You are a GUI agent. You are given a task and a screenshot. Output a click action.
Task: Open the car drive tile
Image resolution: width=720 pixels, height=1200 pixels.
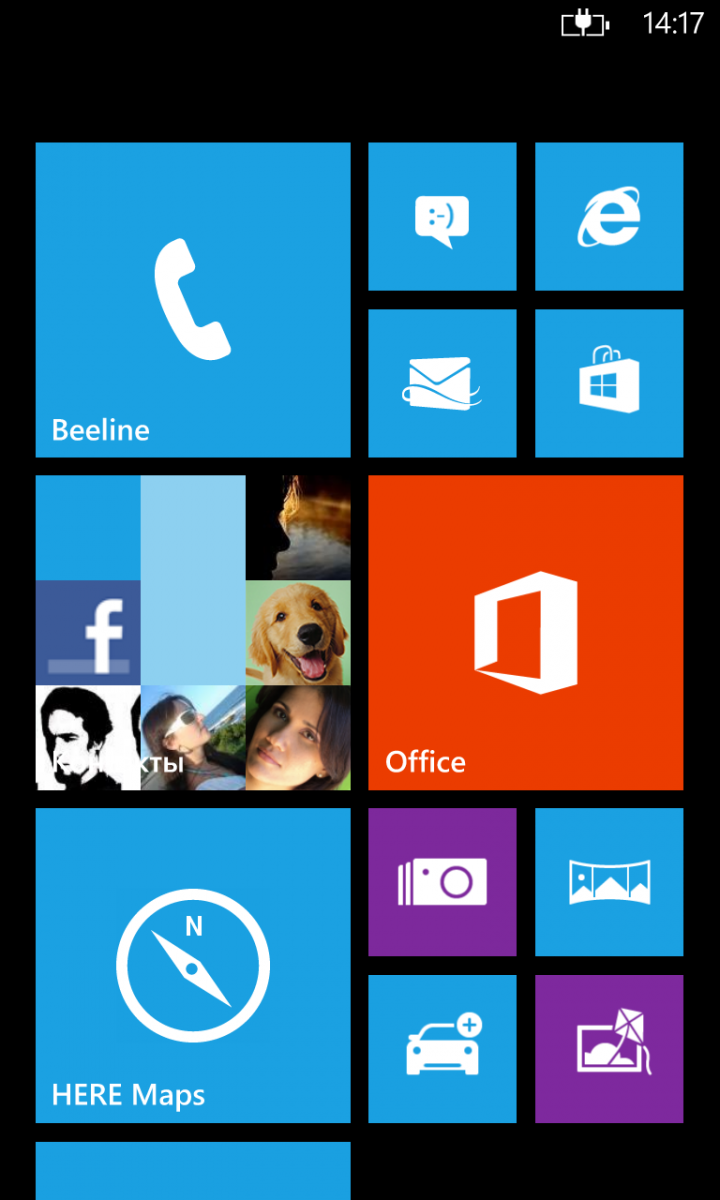tap(442, 1048)
